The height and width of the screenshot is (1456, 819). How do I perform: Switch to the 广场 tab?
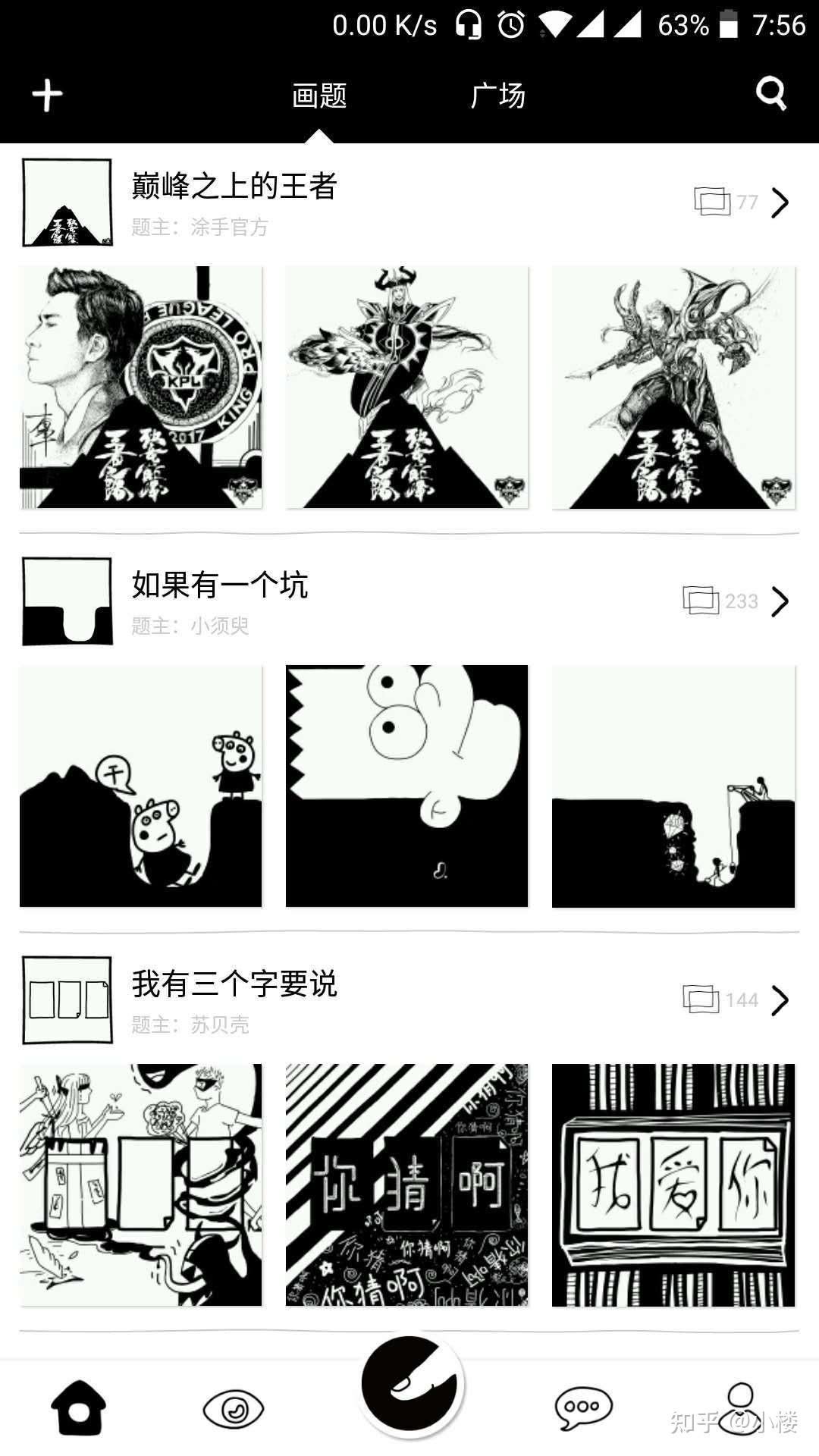pyautogui.click(x=497, y=96)
